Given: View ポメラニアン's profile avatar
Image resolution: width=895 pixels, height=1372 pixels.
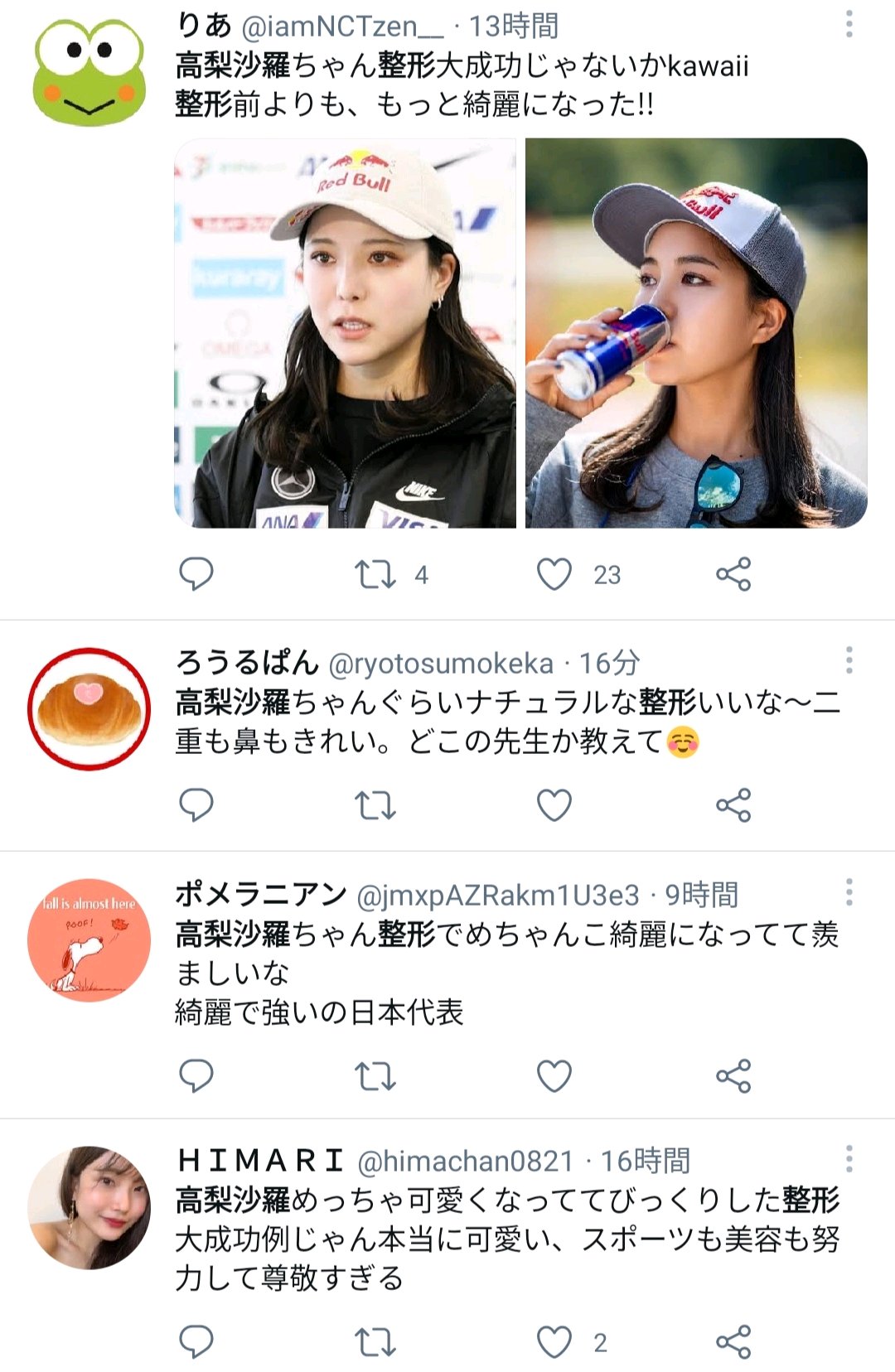Looking at the screenshot, I should [x=89, y=940].
